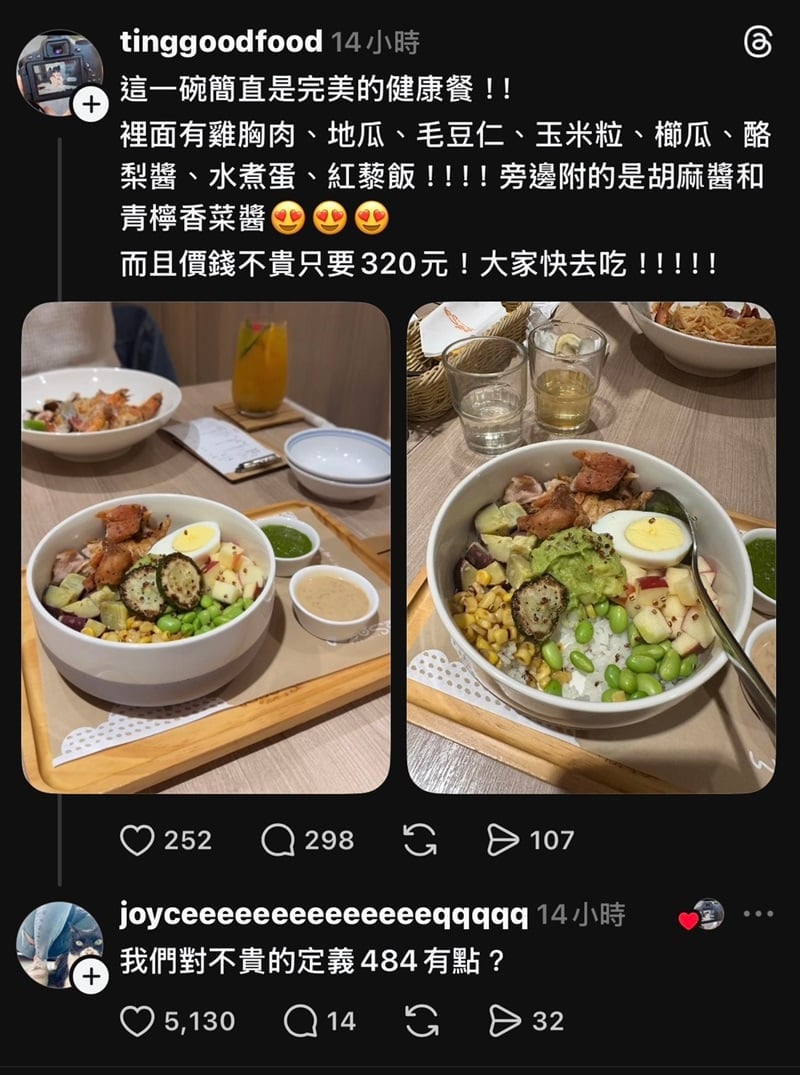This screenshot has width=800, height=1075.
Task: Follow joyceeeeeeeeeeeeeeeqqqqq via the plus badge
Action: 90,976
